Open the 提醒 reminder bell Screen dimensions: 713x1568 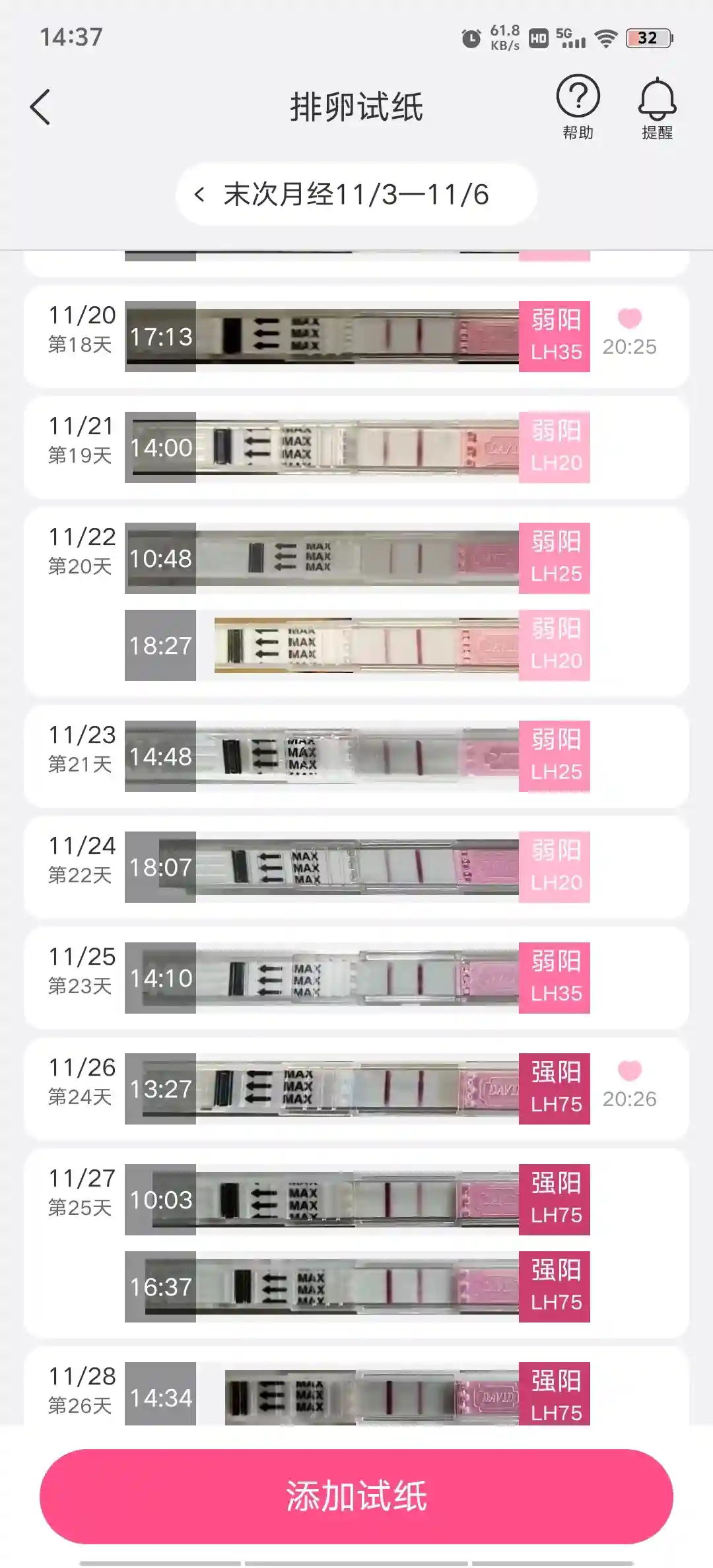[x=657, y=107]
